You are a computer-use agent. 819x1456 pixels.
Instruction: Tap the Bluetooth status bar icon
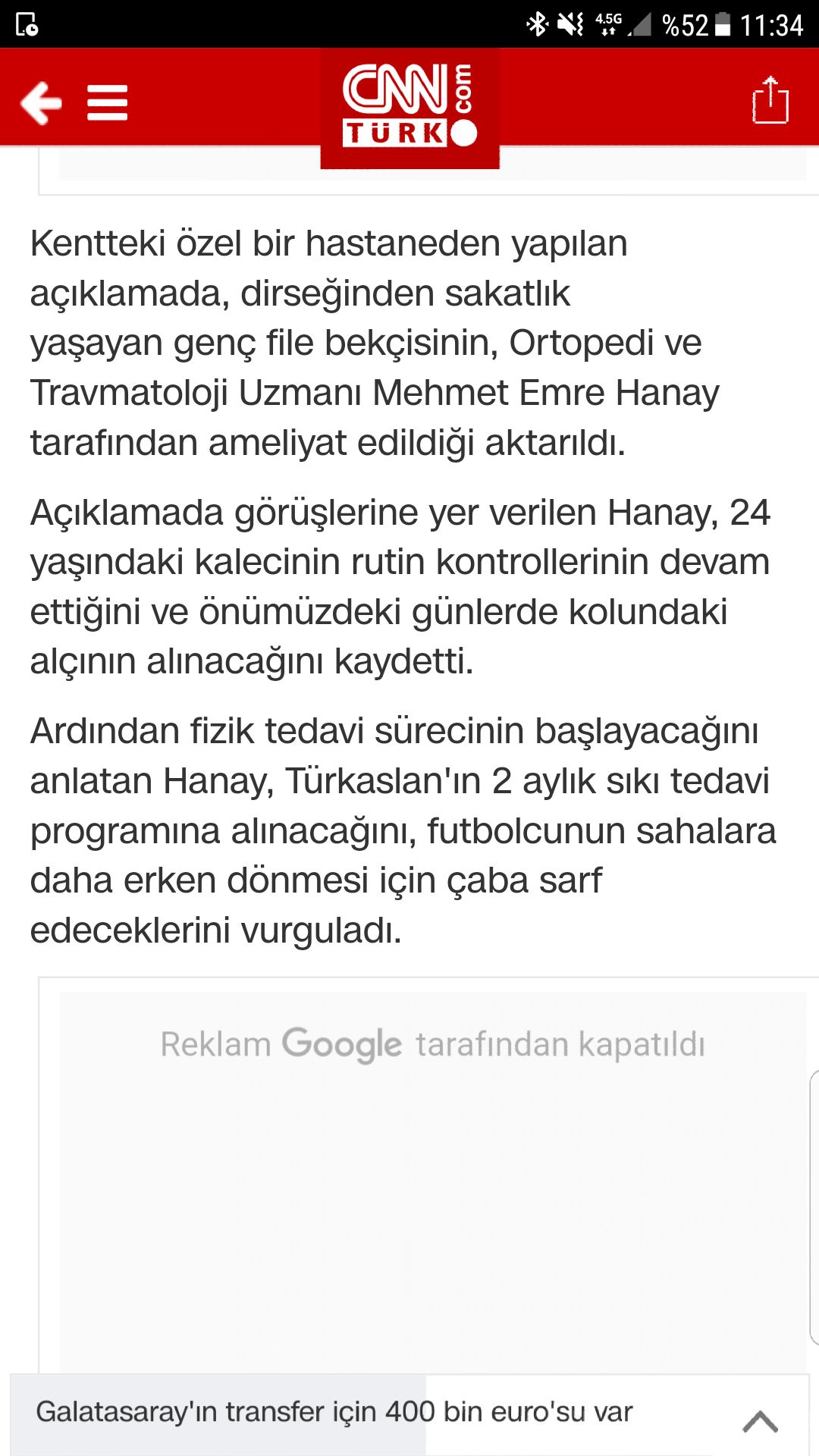(535, 23)
